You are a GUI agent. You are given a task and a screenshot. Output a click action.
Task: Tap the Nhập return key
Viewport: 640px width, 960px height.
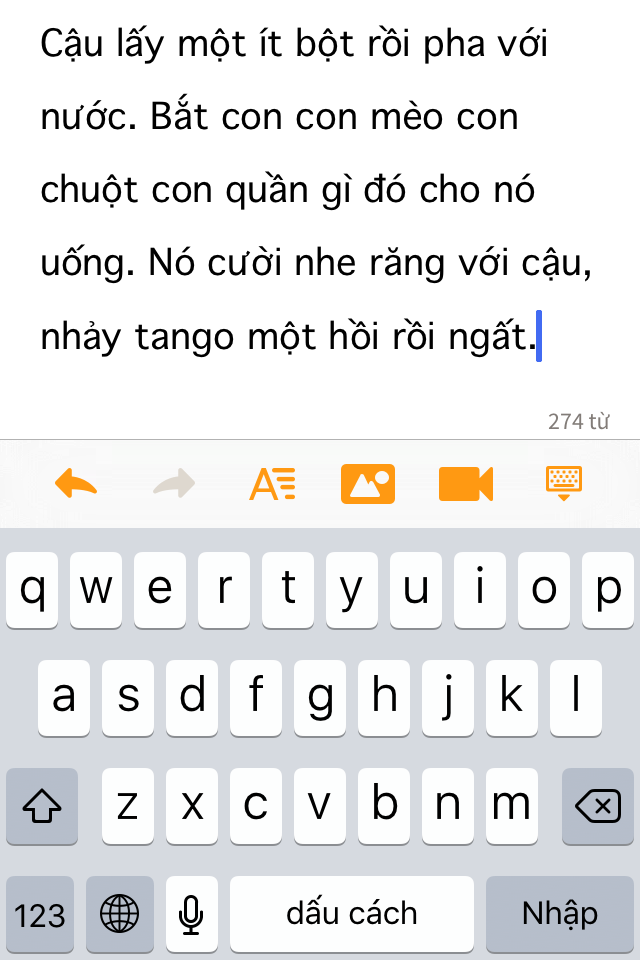click(560, 913)
